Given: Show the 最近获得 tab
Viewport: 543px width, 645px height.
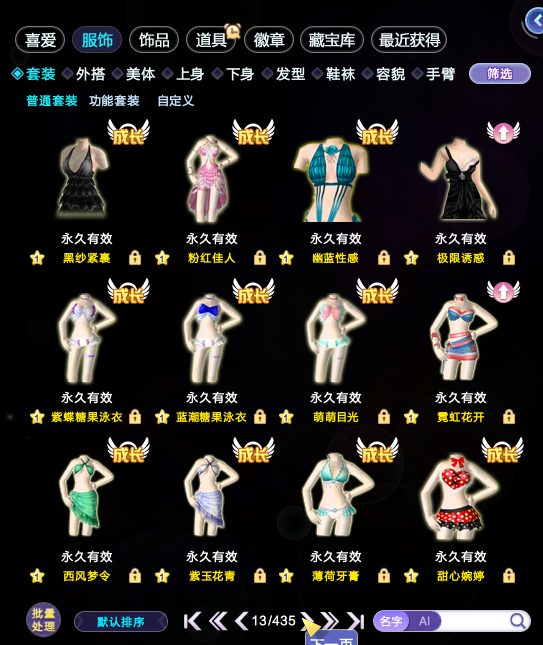Looking at the screenshot, I should [x=409, y=40].
